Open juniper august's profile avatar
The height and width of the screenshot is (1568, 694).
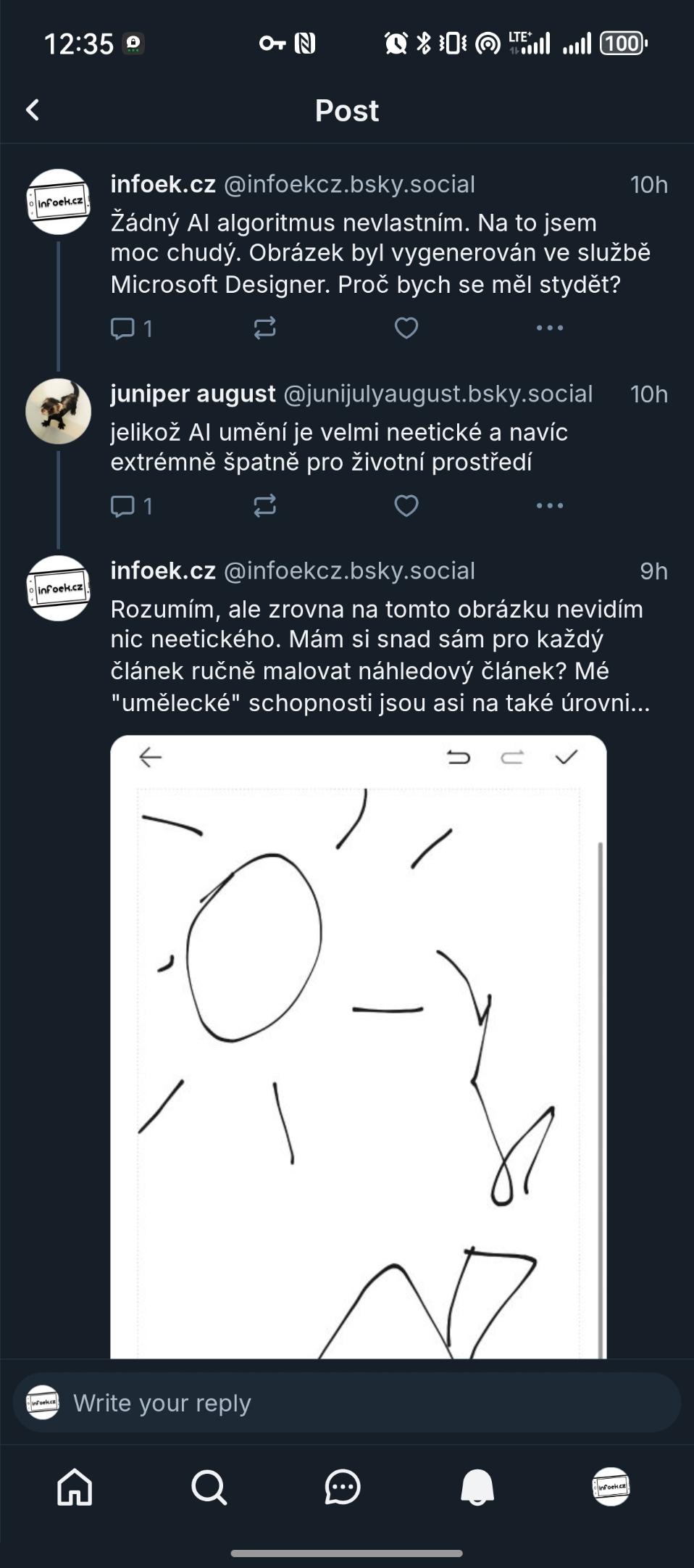pos(58,411)
